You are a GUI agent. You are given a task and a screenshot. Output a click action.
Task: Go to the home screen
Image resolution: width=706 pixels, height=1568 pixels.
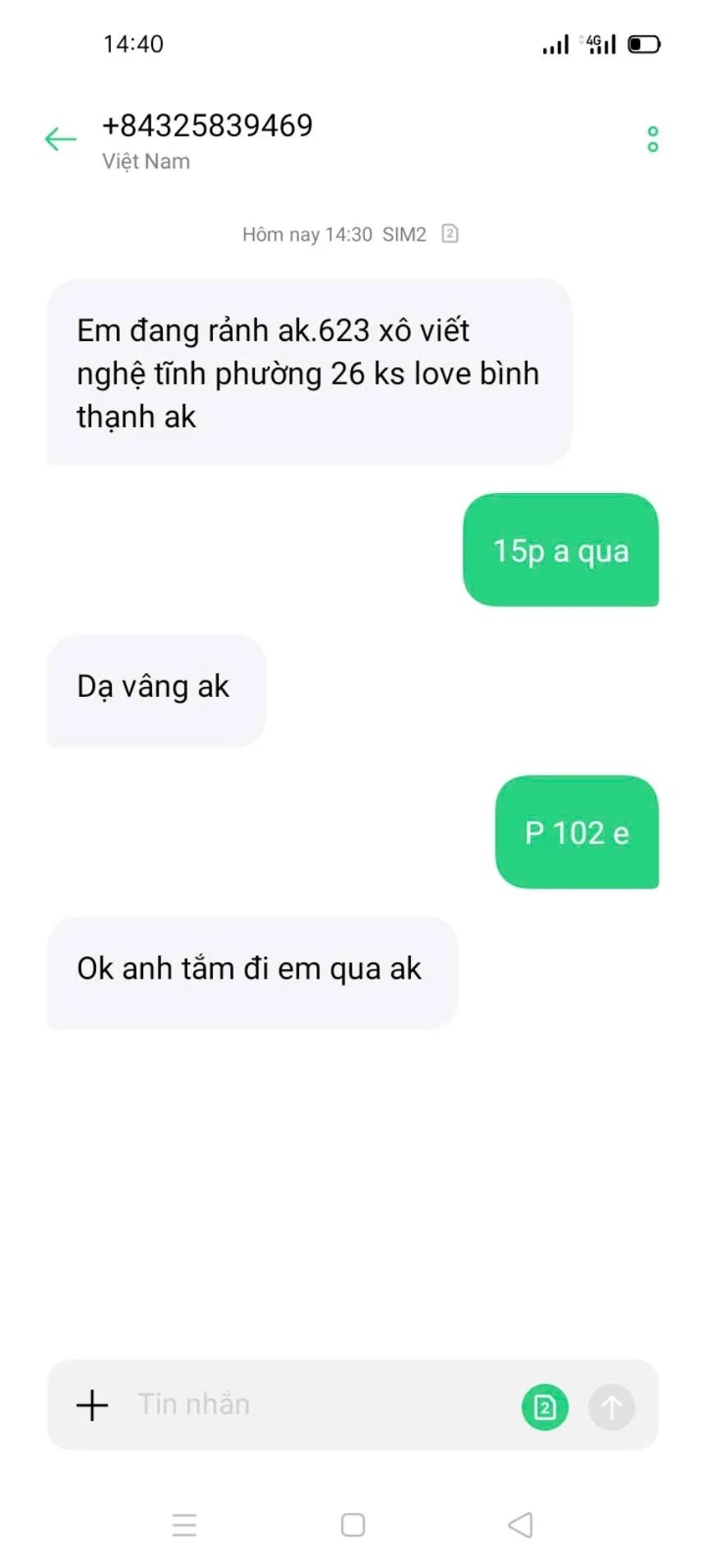click(x=353, y=1524)
